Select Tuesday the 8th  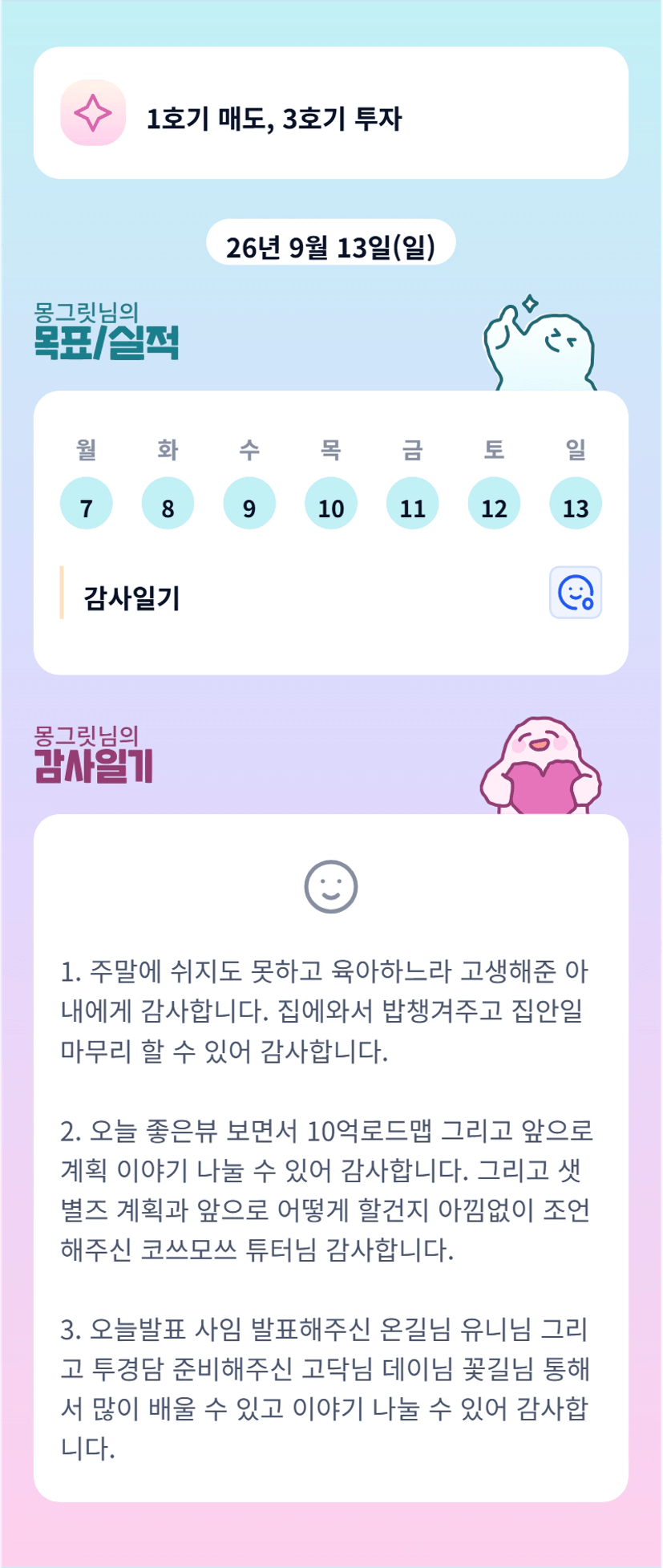pos(168,504)
